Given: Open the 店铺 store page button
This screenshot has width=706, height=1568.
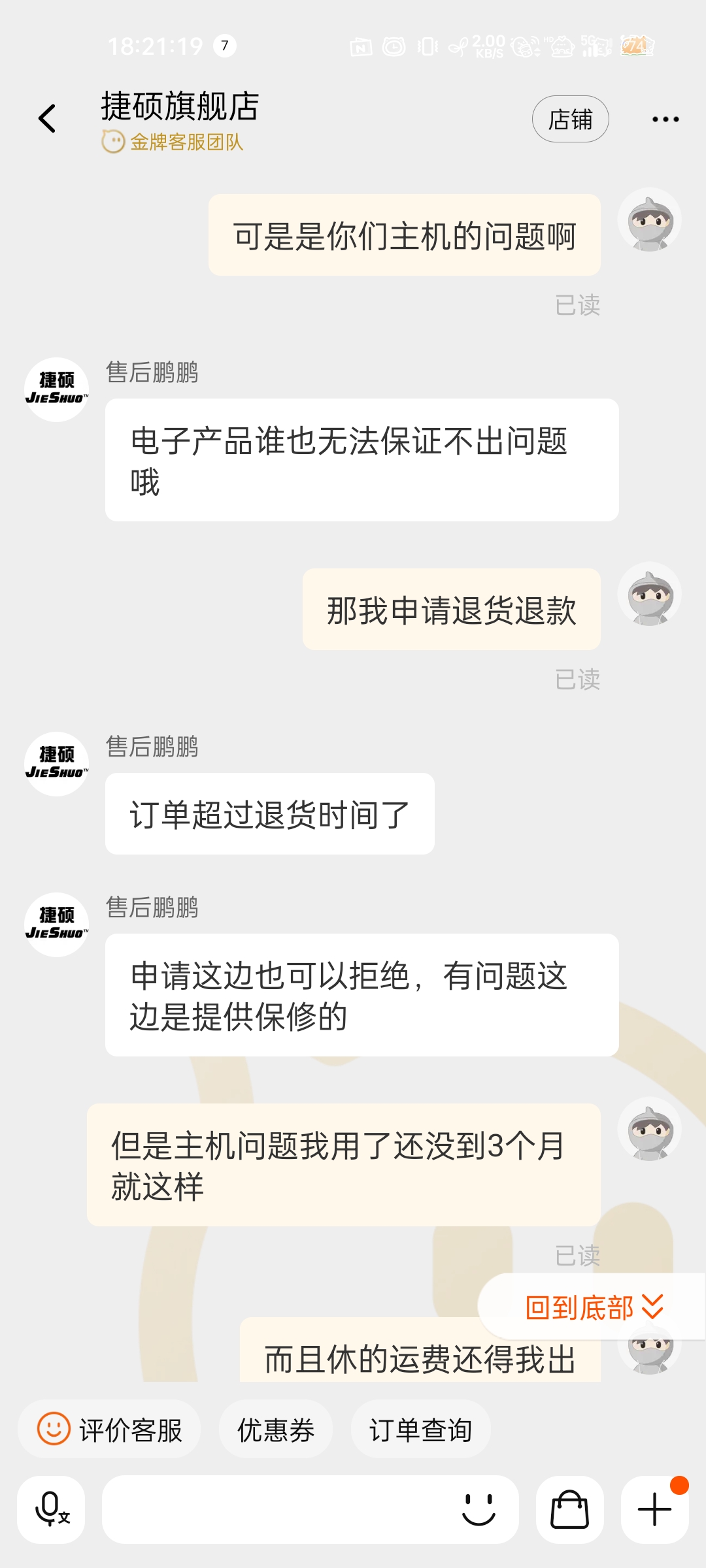Looking at the screenshot, I should click(570, 119).
